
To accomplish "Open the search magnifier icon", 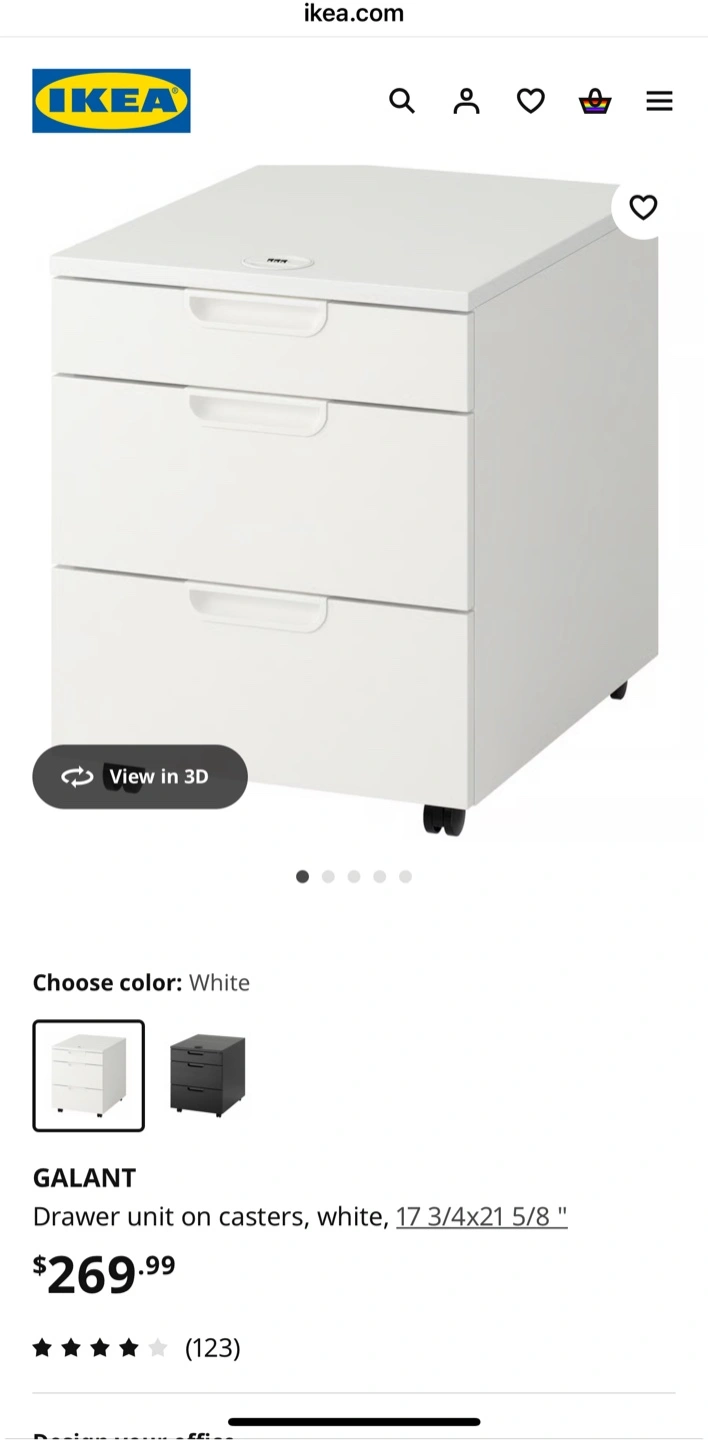I will click(402, 101).
